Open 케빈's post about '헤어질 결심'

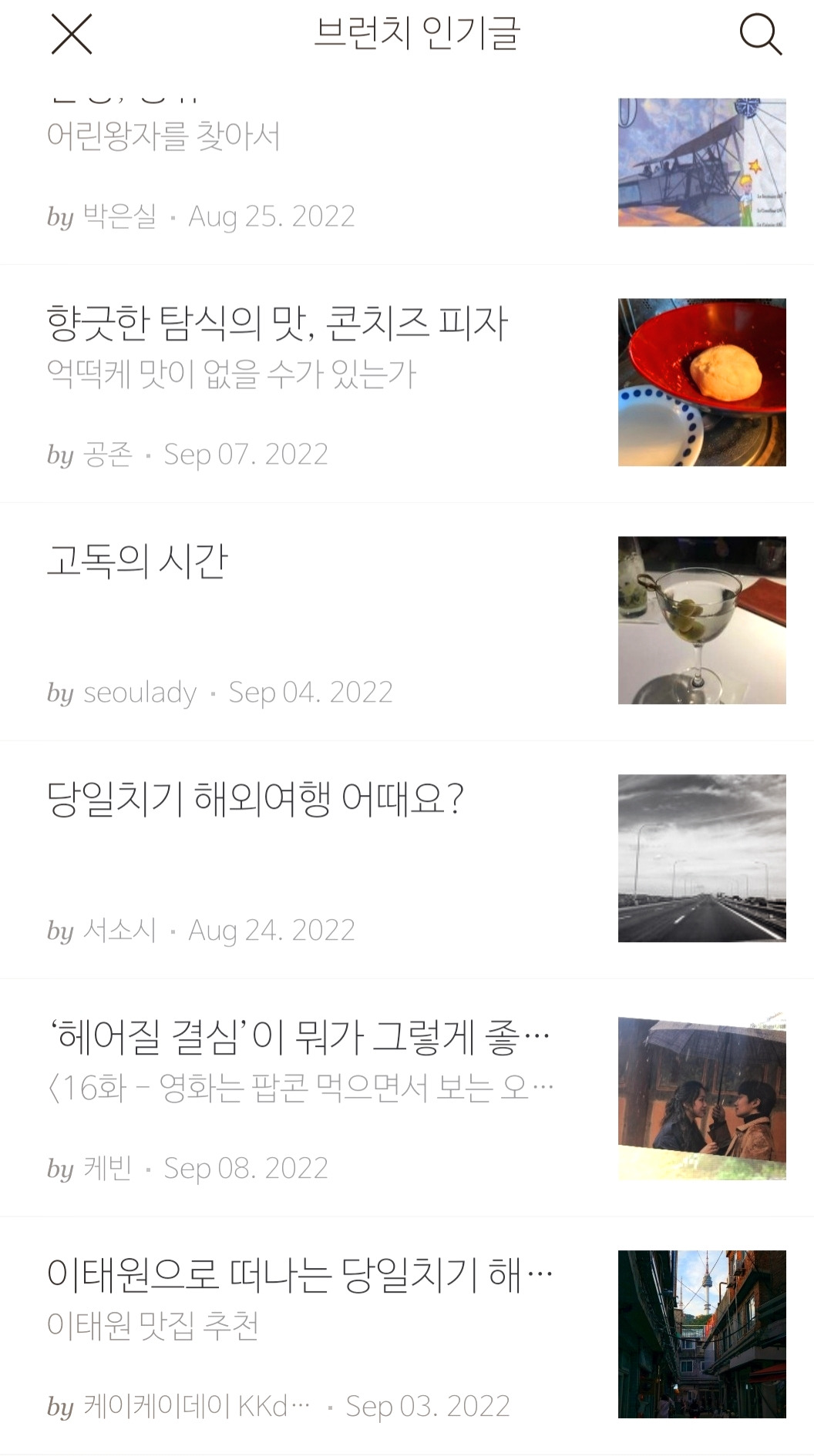[x=299, y=1038]
